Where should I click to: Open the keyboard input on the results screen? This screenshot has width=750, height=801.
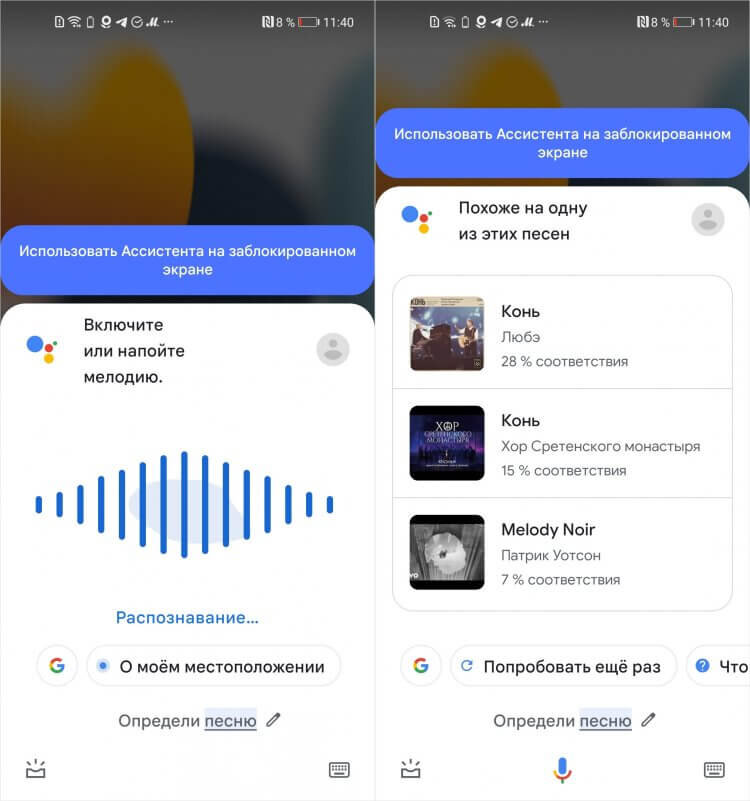coord(714,769)
